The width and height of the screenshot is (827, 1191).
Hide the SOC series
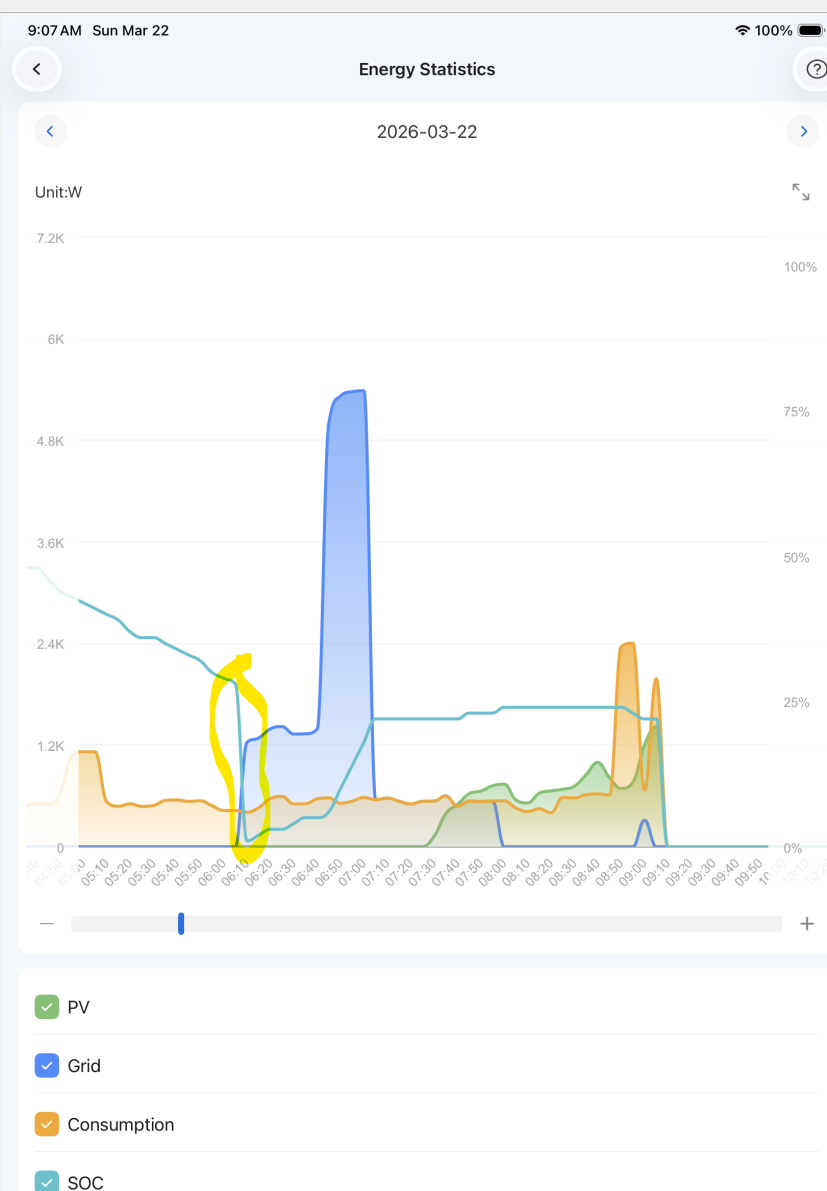pos(47,1181)
